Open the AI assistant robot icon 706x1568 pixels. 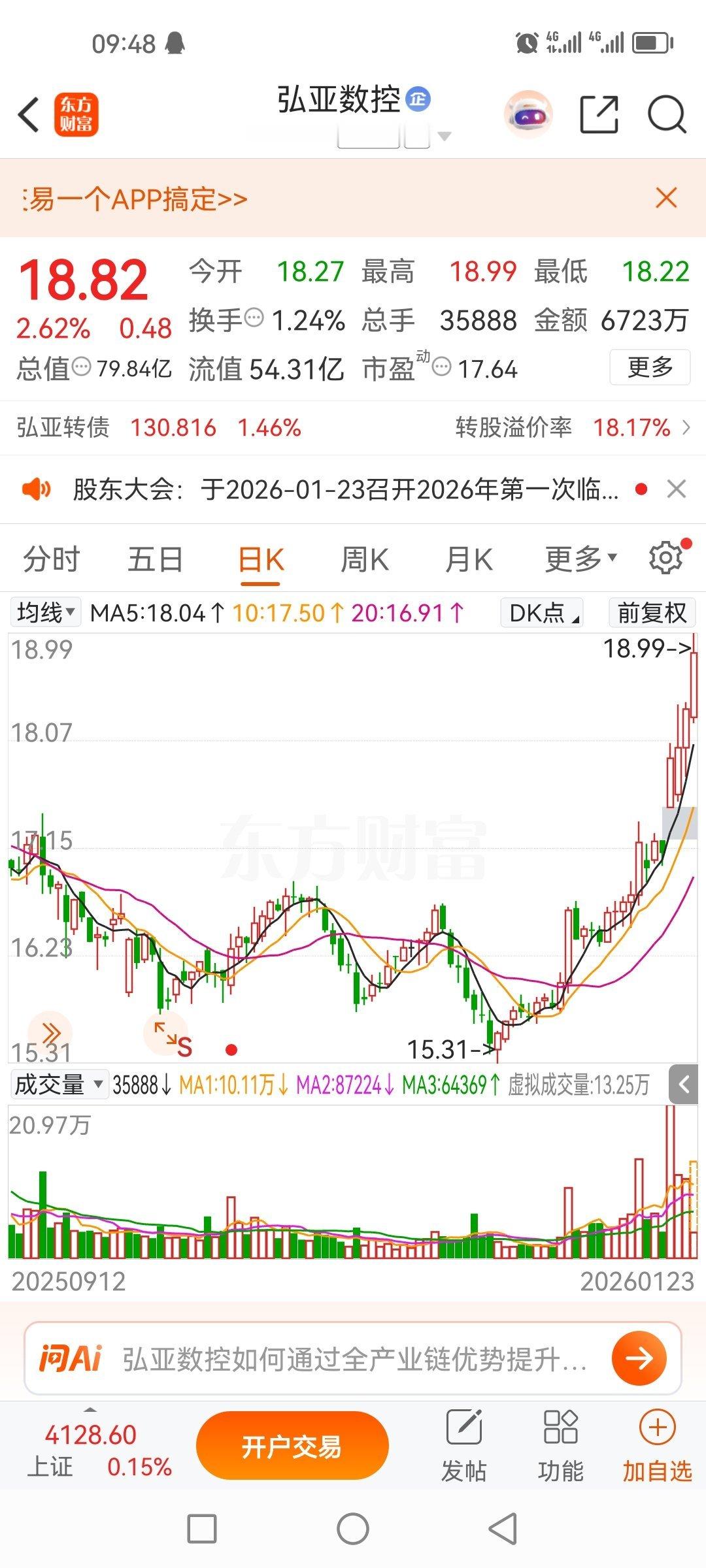528,114
